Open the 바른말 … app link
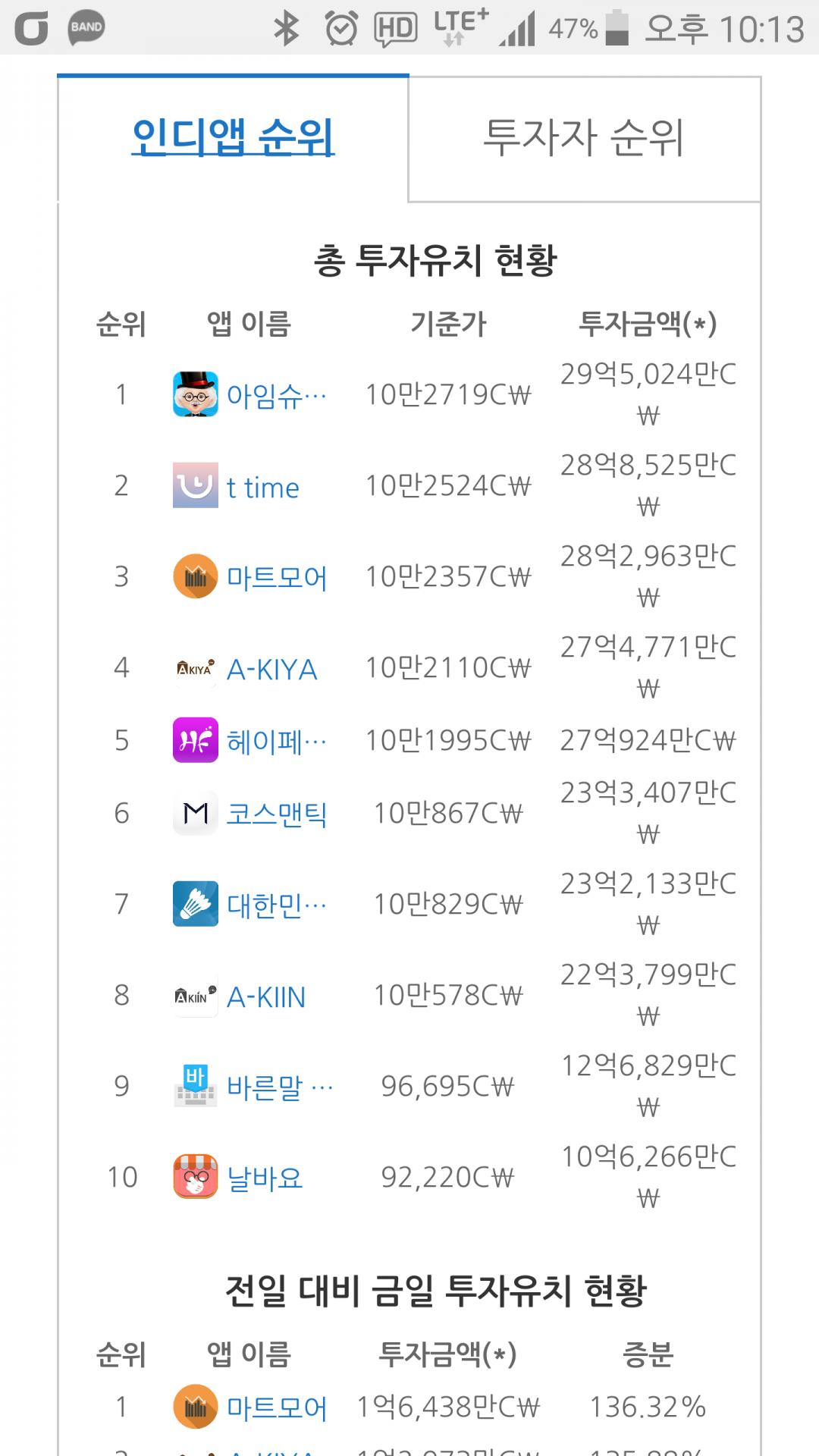The width and height of the screenshot is (819, 1456). click(280, 1087)
